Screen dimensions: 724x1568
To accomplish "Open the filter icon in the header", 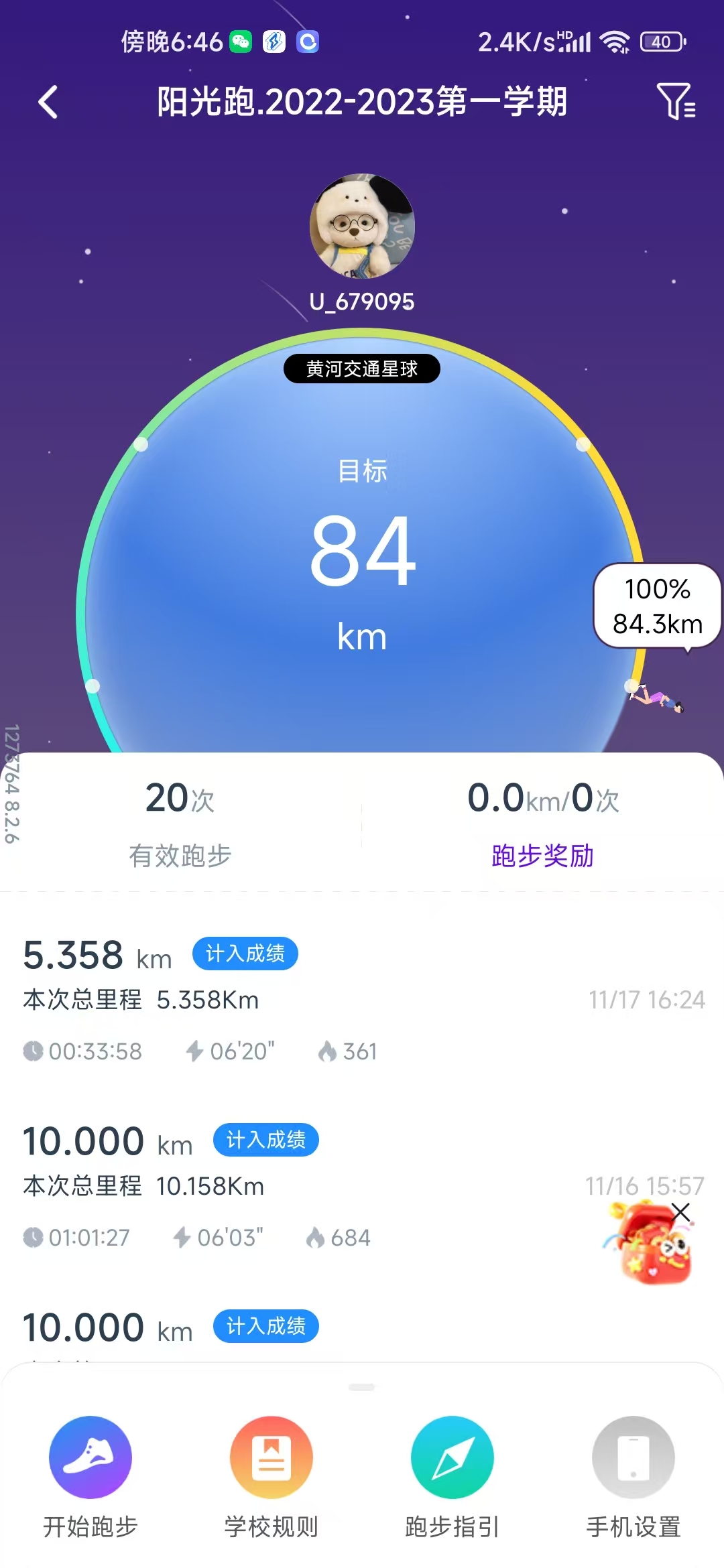I will click(x=675, y=102).
